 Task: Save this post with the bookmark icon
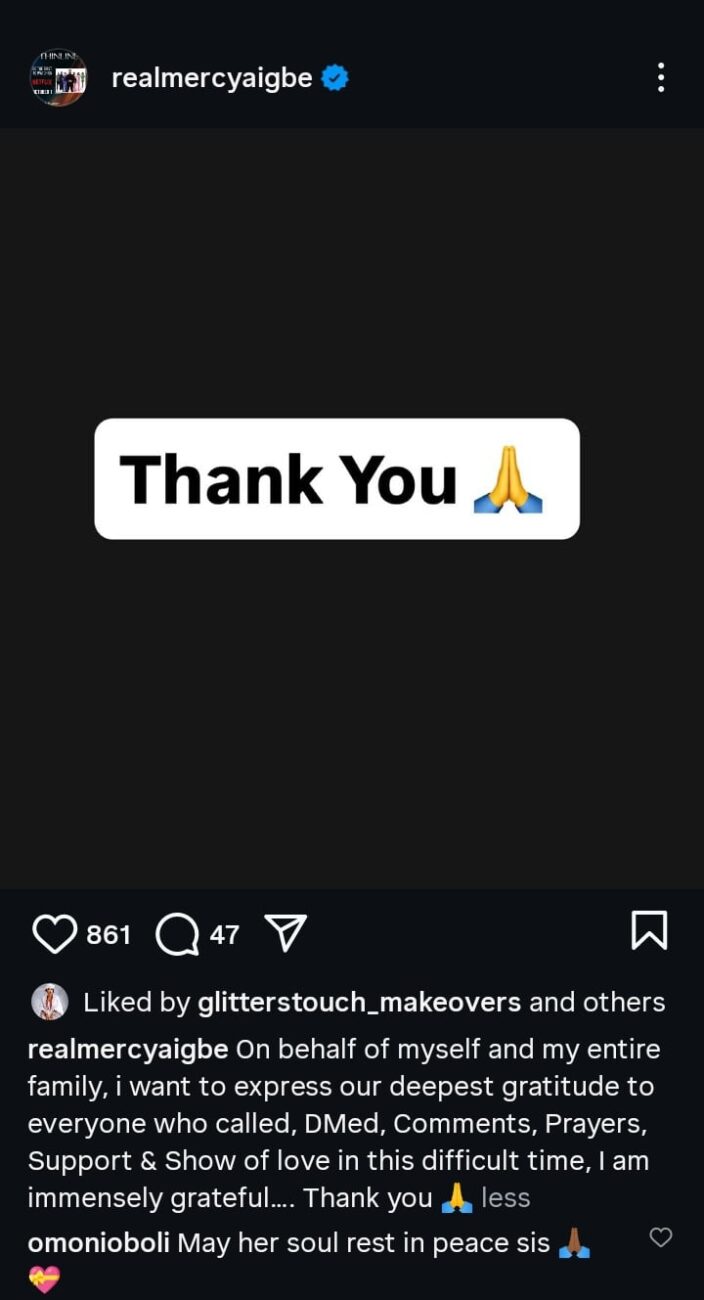point(649,931)
